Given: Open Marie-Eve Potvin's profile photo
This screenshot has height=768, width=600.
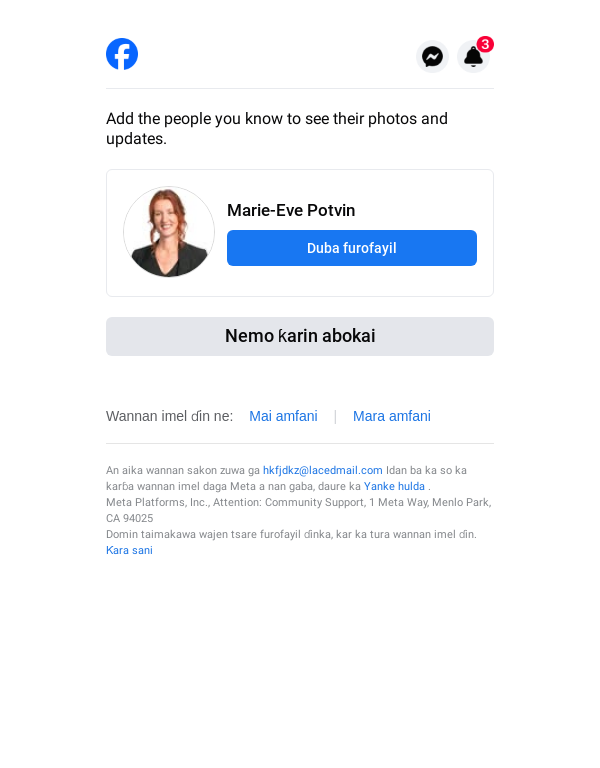Looking at the screenshot, I should tap(169, 232).
